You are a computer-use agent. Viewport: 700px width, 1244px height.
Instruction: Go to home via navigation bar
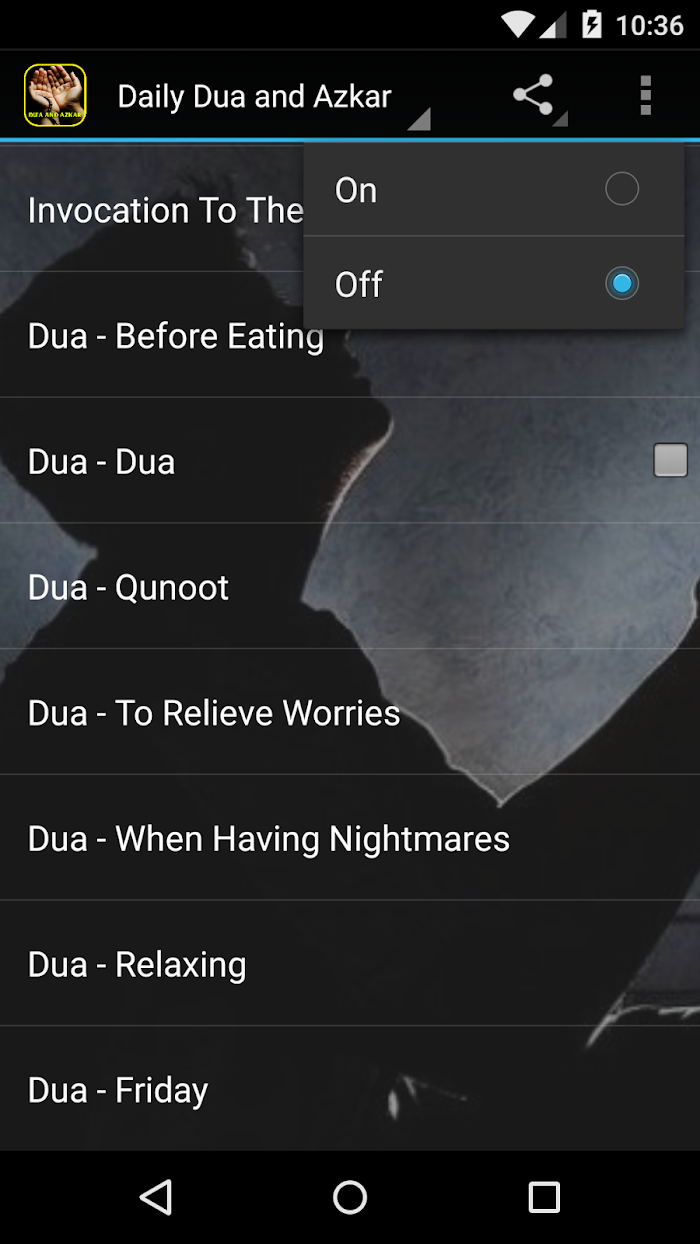tap(350, 1197)
